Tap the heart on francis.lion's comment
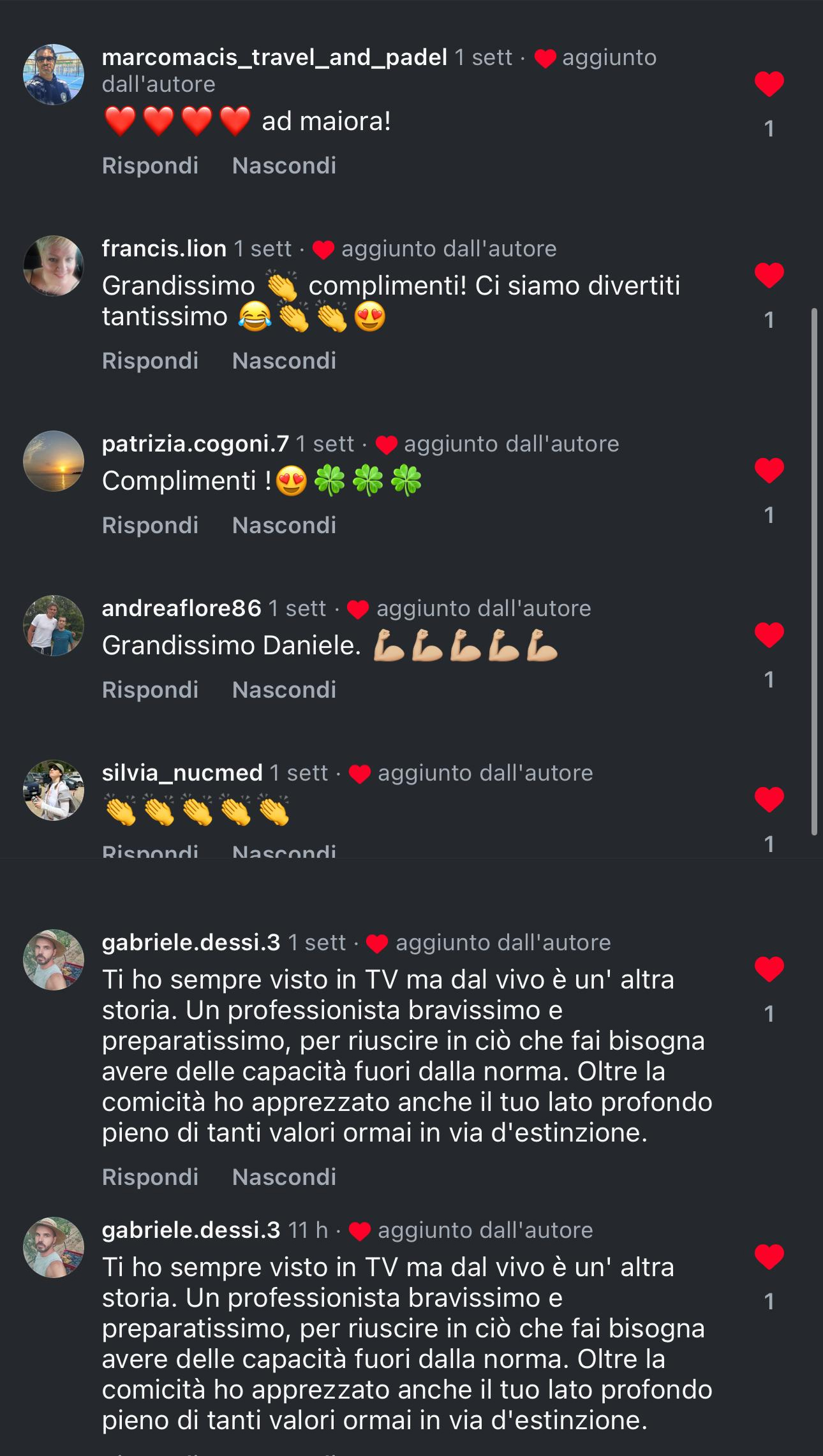823x1456 pixels. coord(769,275)
